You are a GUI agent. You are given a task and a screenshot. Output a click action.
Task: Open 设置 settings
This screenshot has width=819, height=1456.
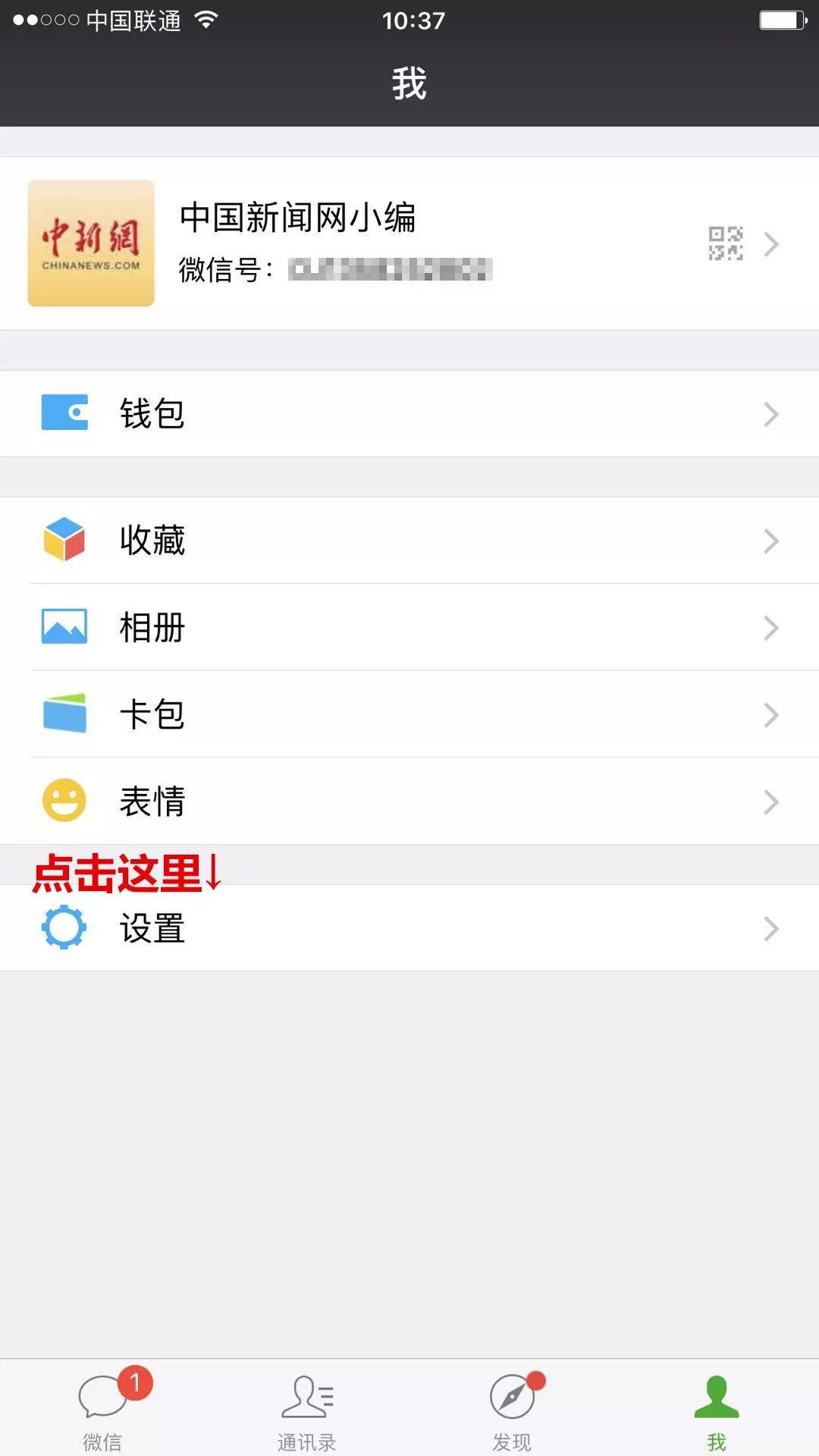click(x=409, y=928)
